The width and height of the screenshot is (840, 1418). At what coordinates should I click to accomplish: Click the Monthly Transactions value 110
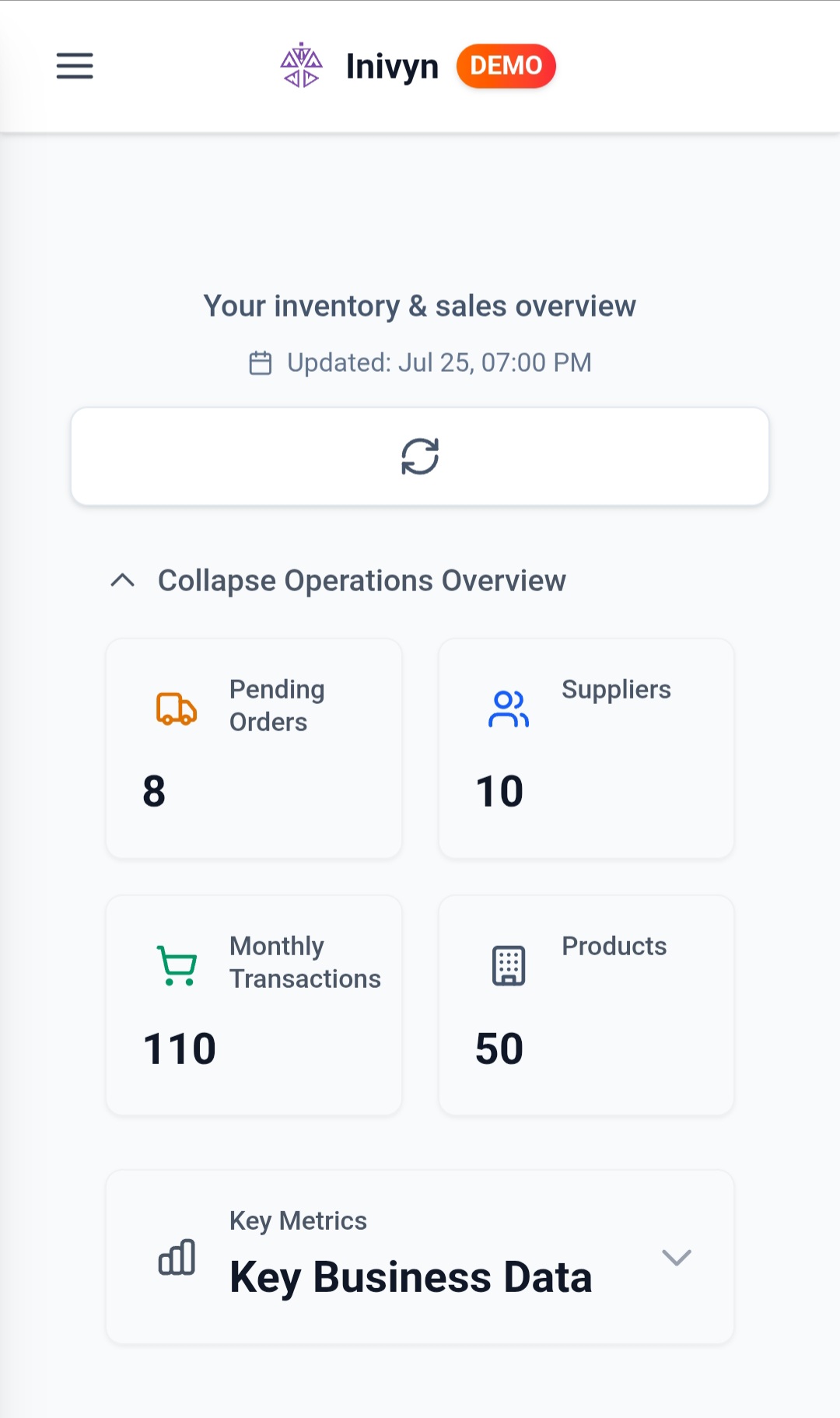tap(178, 1047)
